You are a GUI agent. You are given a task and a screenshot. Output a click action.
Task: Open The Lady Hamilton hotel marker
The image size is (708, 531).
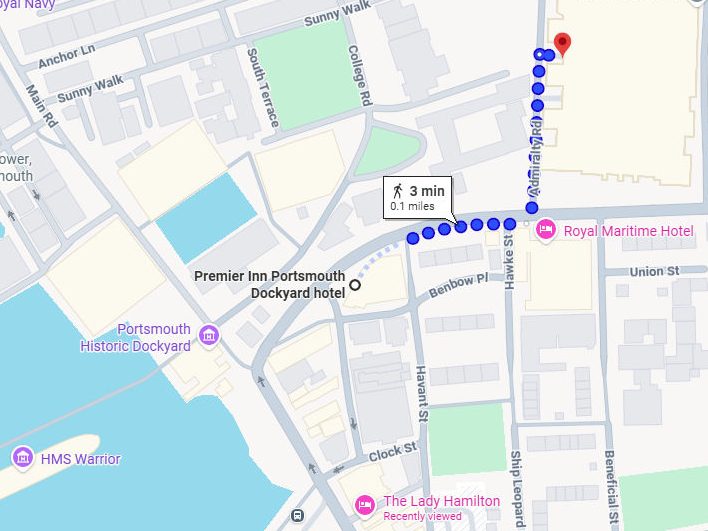tap(365, 503)
